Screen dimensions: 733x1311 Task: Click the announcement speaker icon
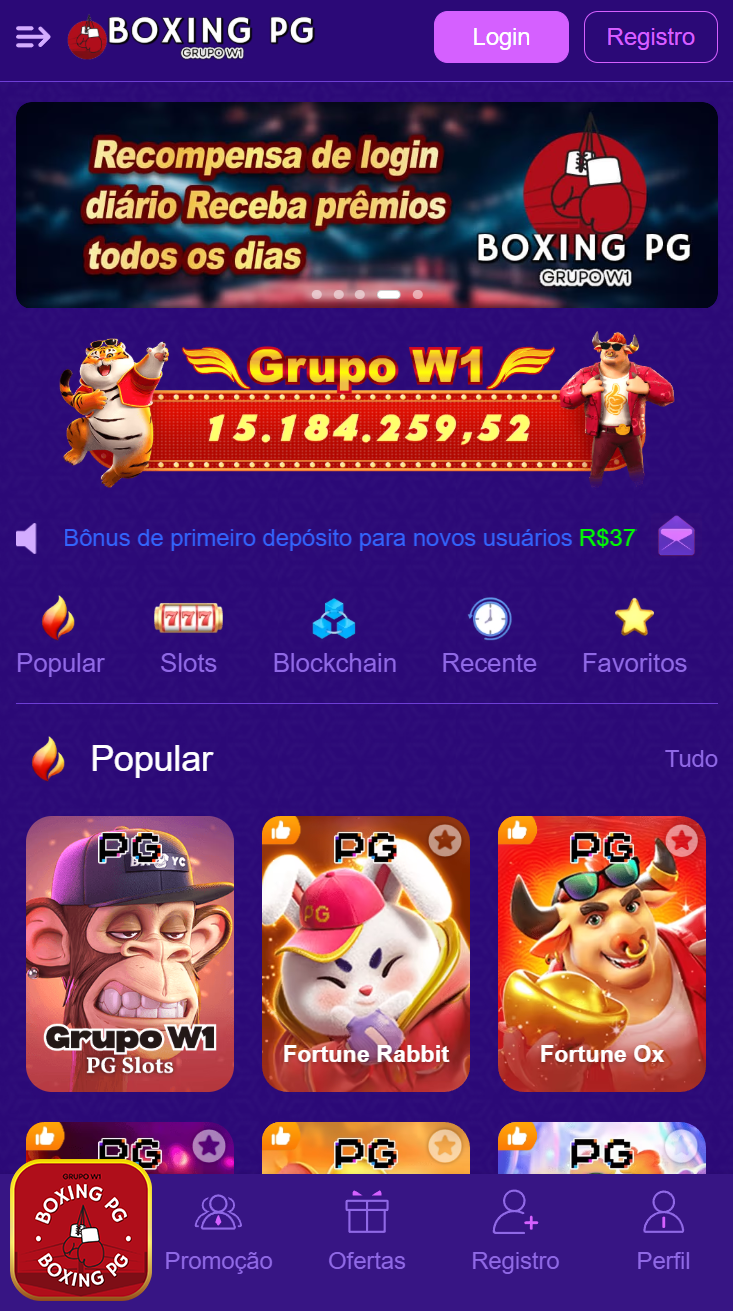pos(27,536)
